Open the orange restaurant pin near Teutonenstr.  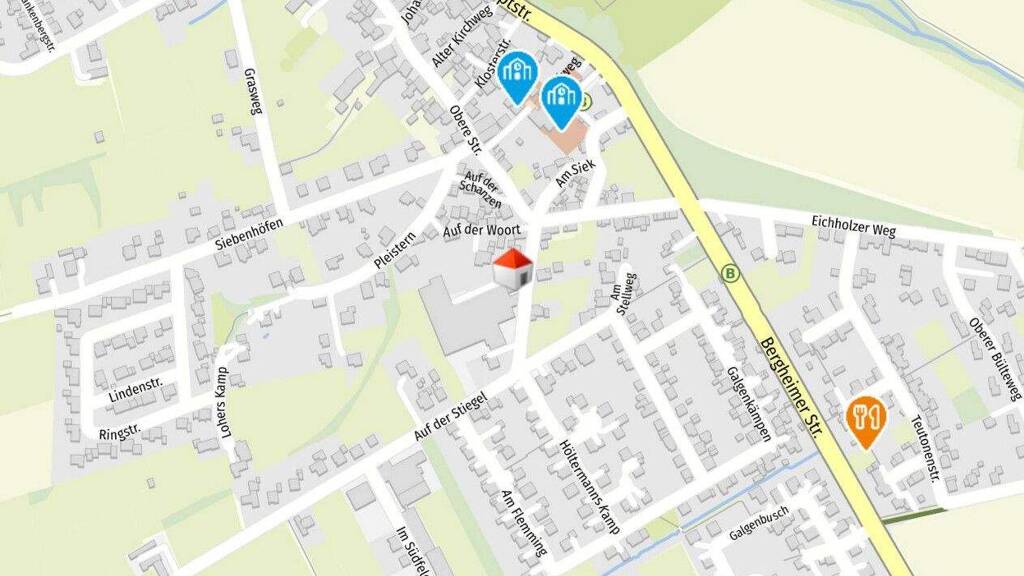[x=866, y=421]
